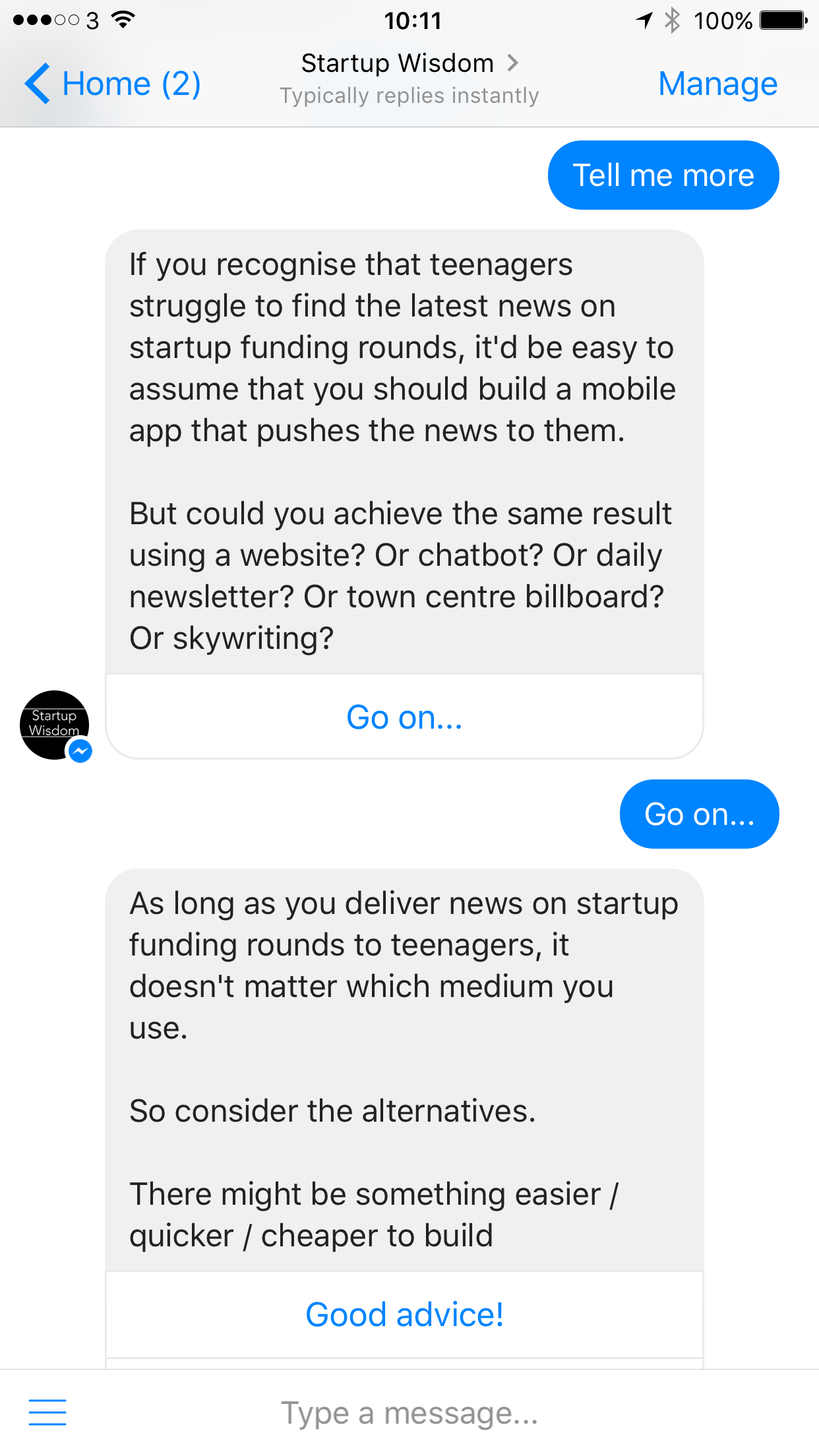Choose the Good advice! reply
819x1456 pixels.
[x=404, y=1314]
